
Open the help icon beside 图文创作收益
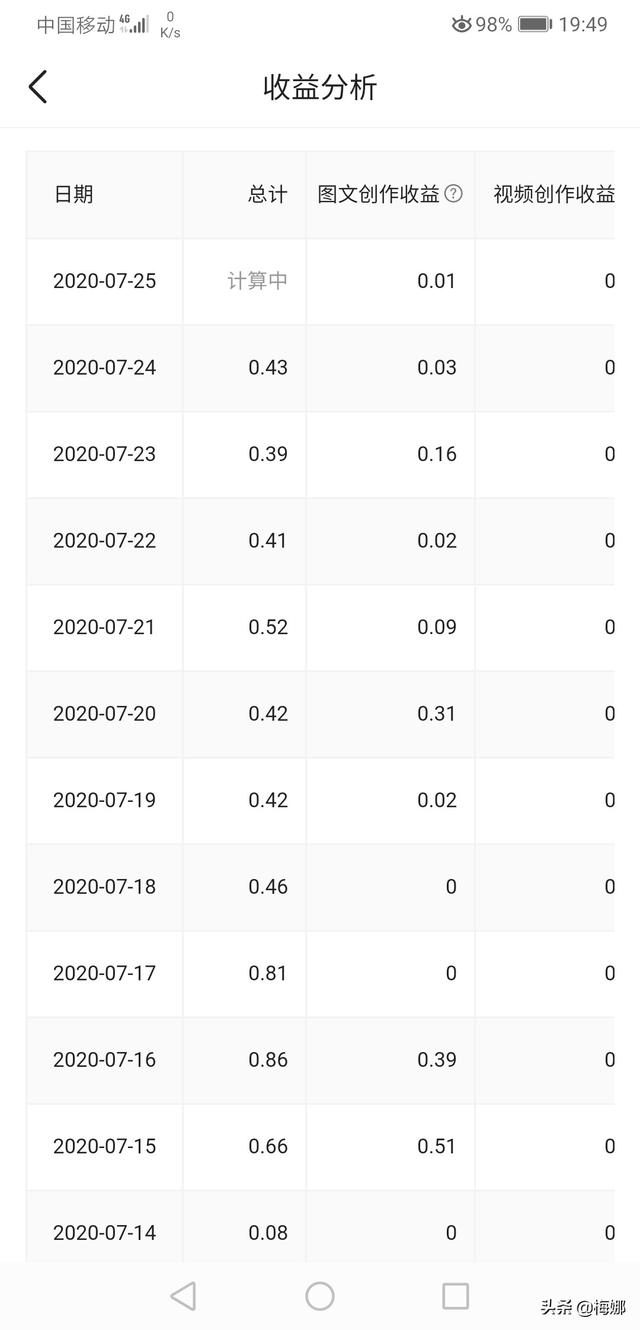click(454, 194)
